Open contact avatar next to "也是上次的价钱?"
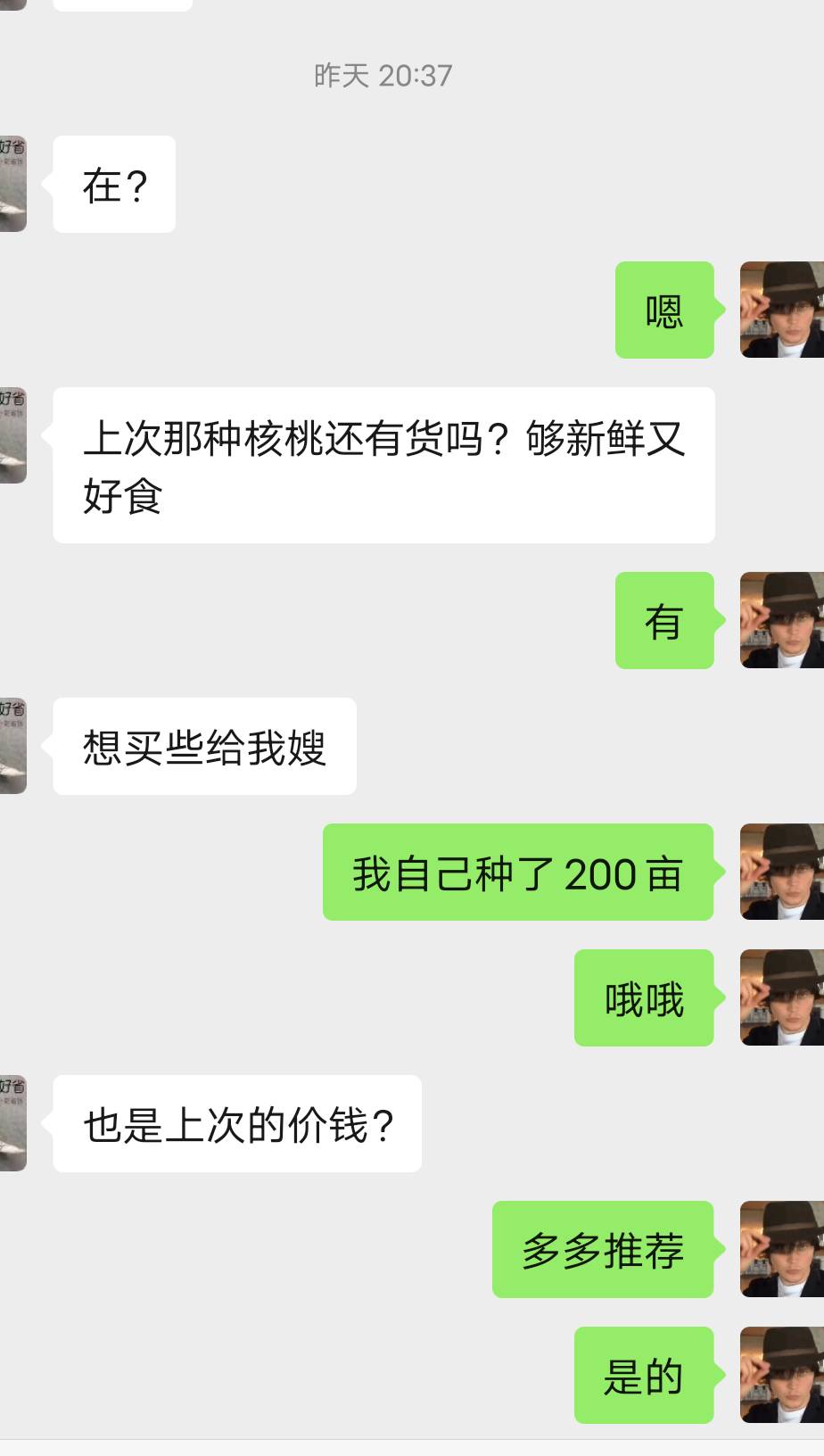The image size is (824, 1456). click(12, 1123)
